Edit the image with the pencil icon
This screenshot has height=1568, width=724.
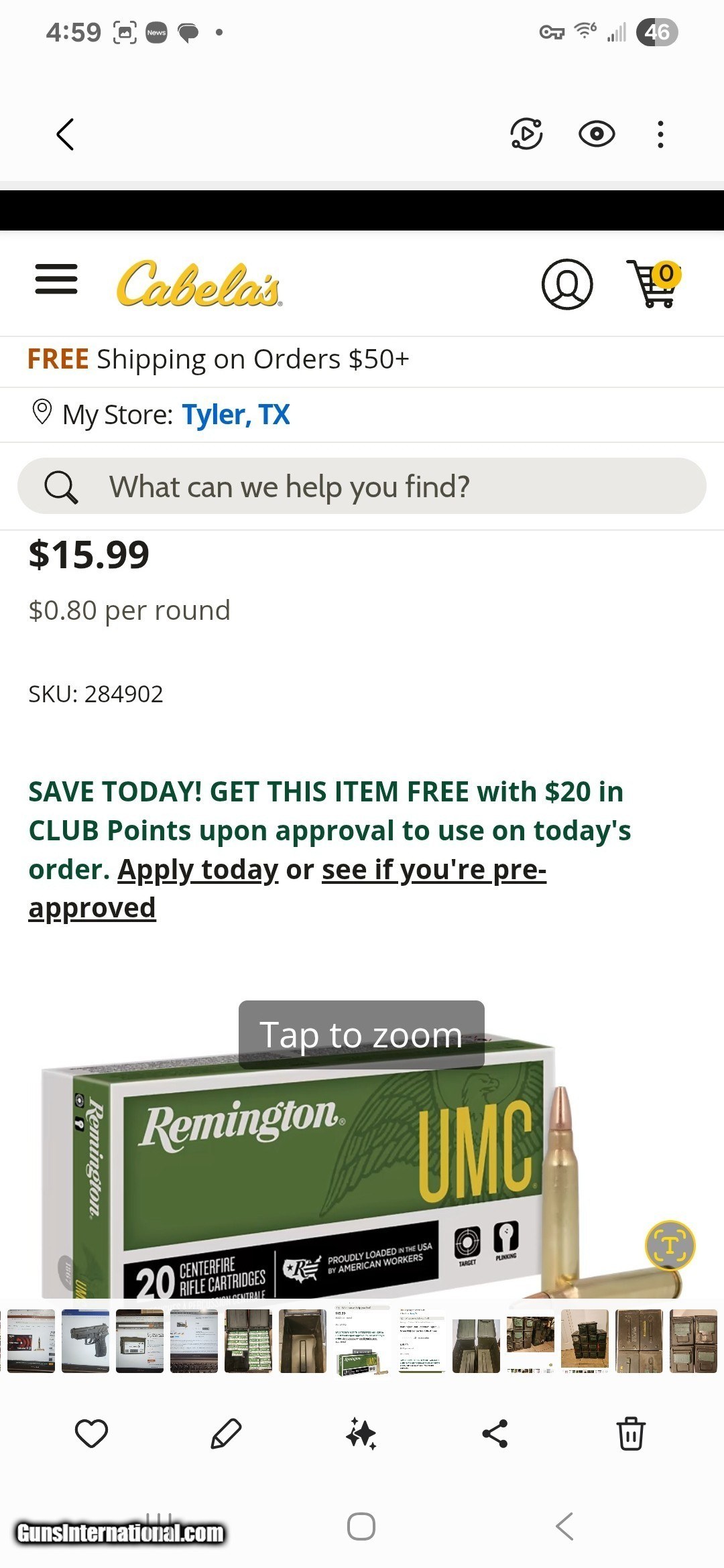pyautogui.click(x=226, y=1434)
